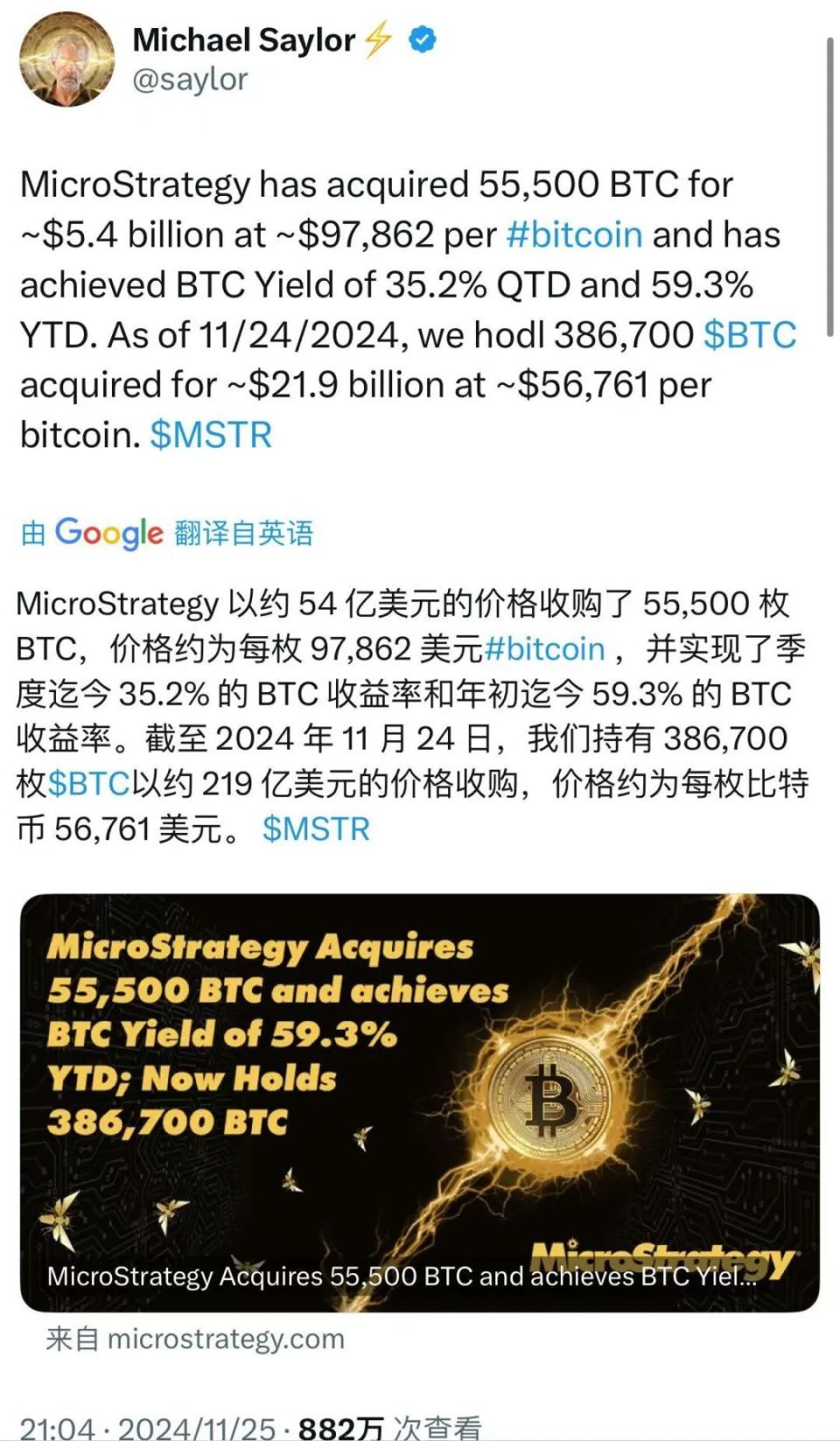Click the "来自 microstrategy.com" source link
The height and width of the screenshot is (1441, 840).
click(x=194, y=1339)
